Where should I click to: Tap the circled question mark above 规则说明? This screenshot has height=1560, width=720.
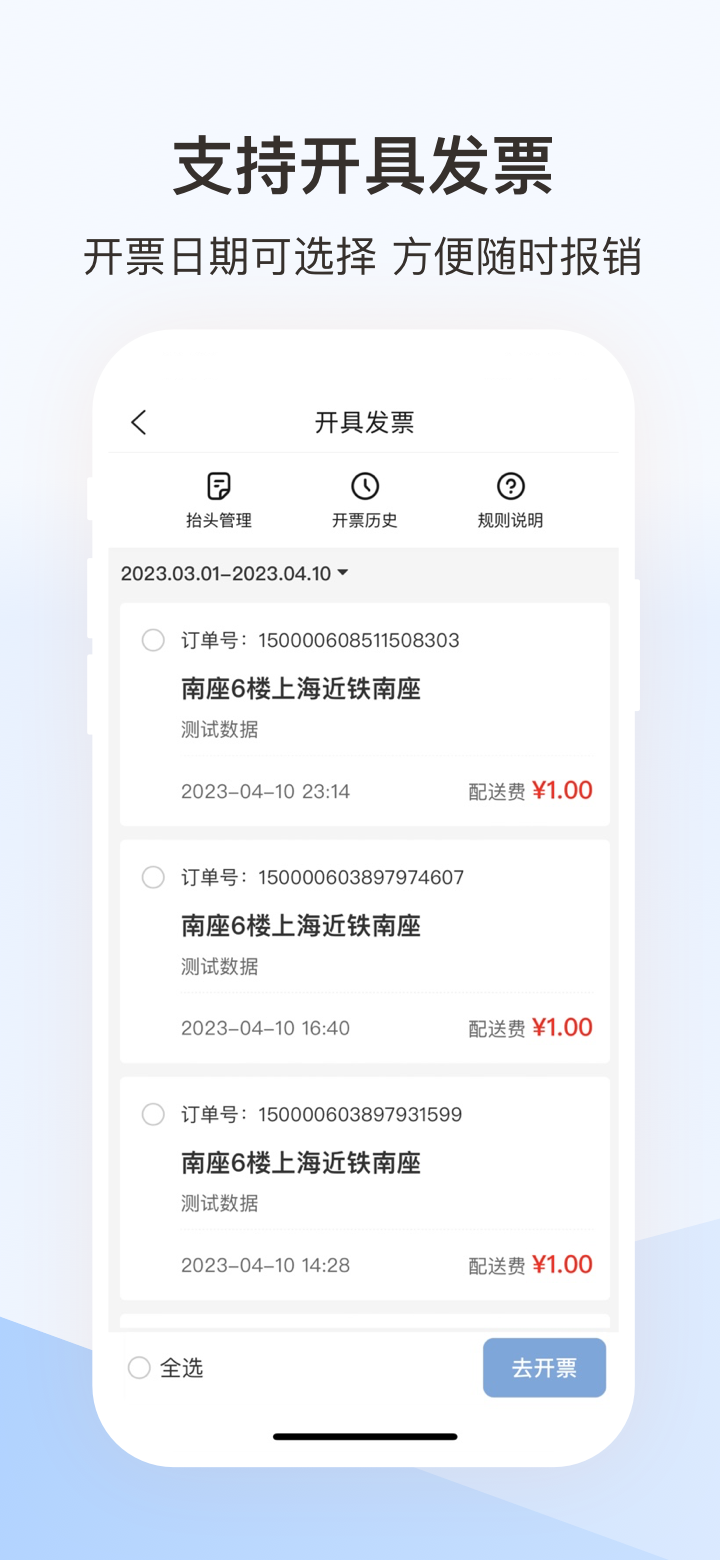point(510,487)
